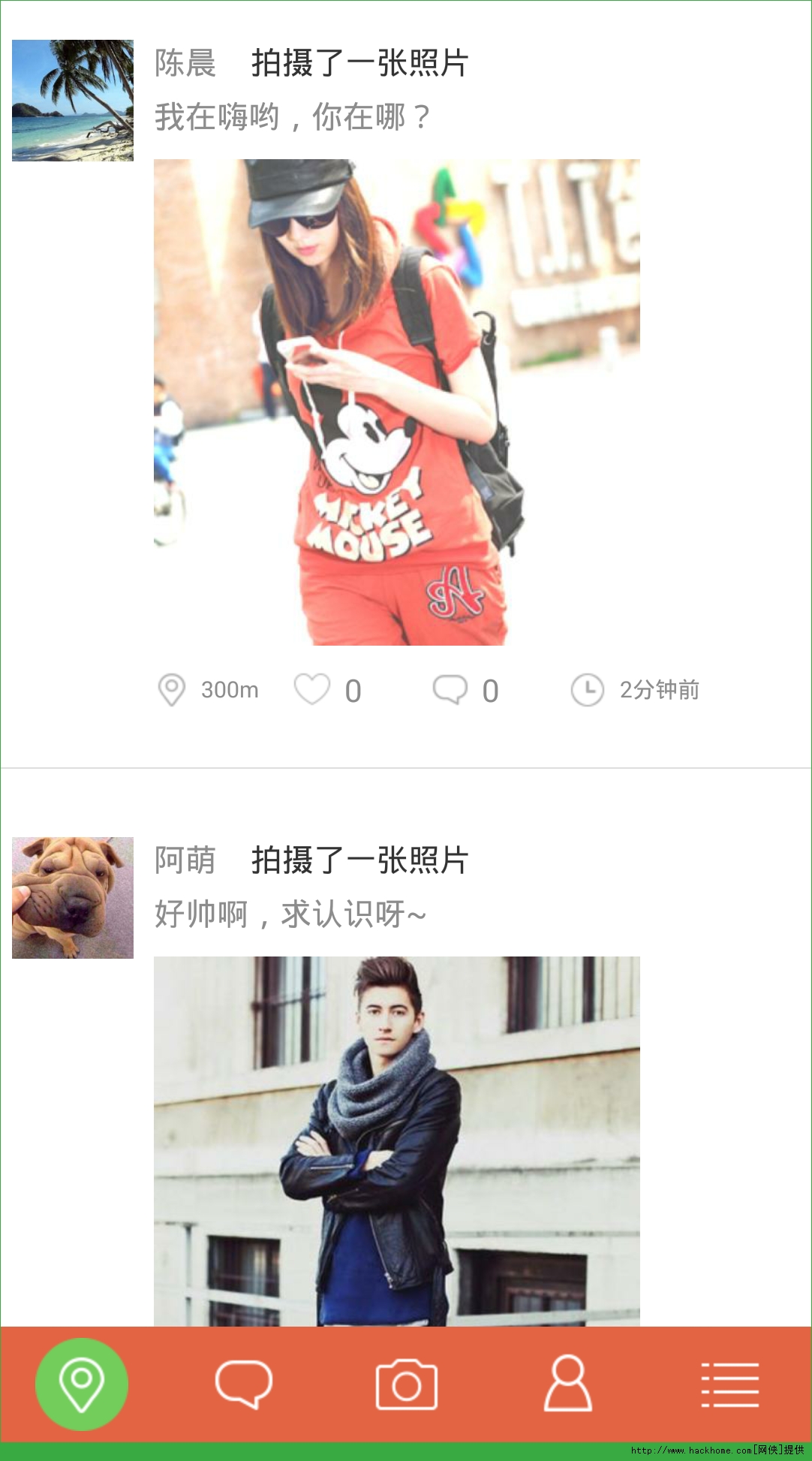The image size is (812, 1461).
Task: Open the messages tab
Action: (243, 1384)
